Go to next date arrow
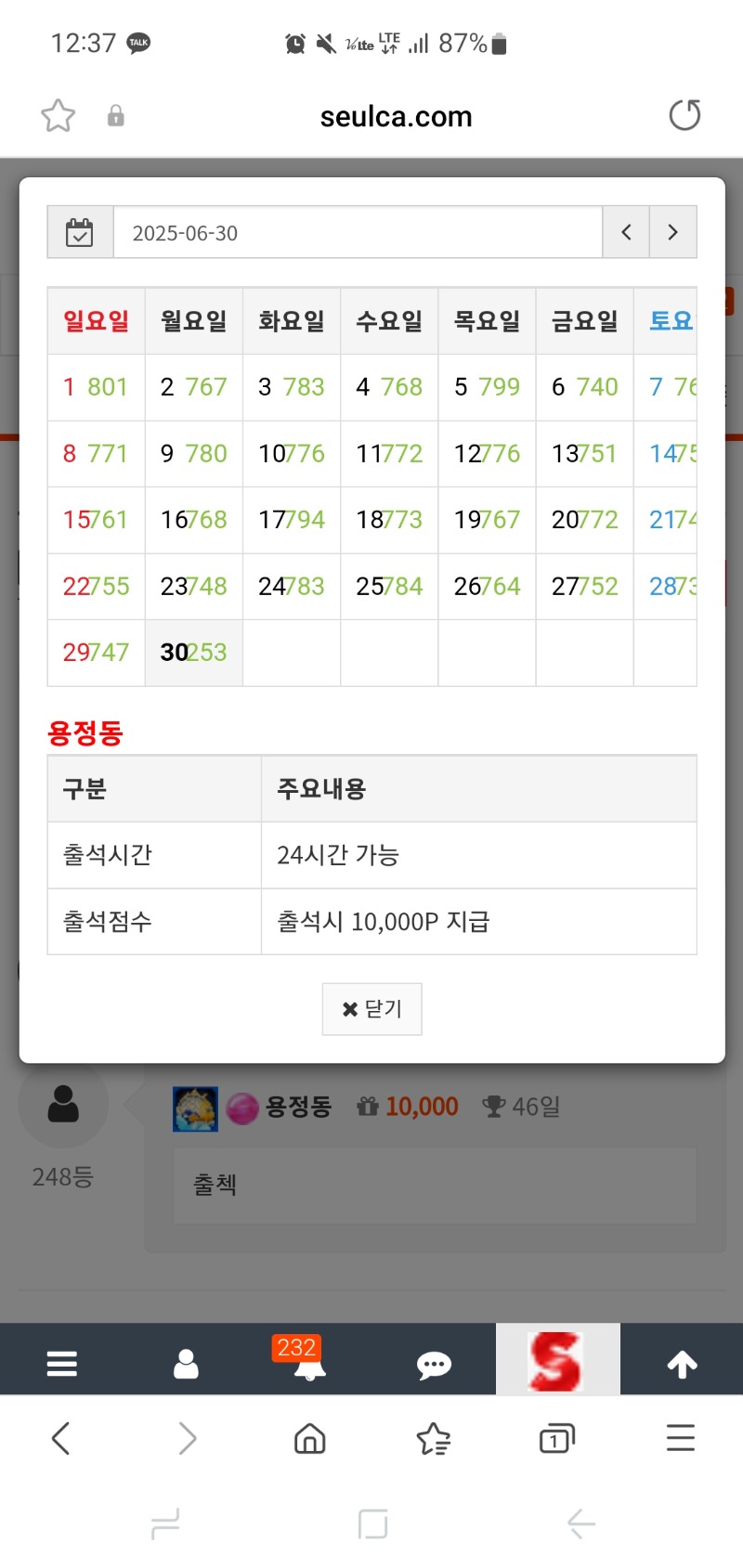The image size is (743, 1568). [x=673, y=232]
